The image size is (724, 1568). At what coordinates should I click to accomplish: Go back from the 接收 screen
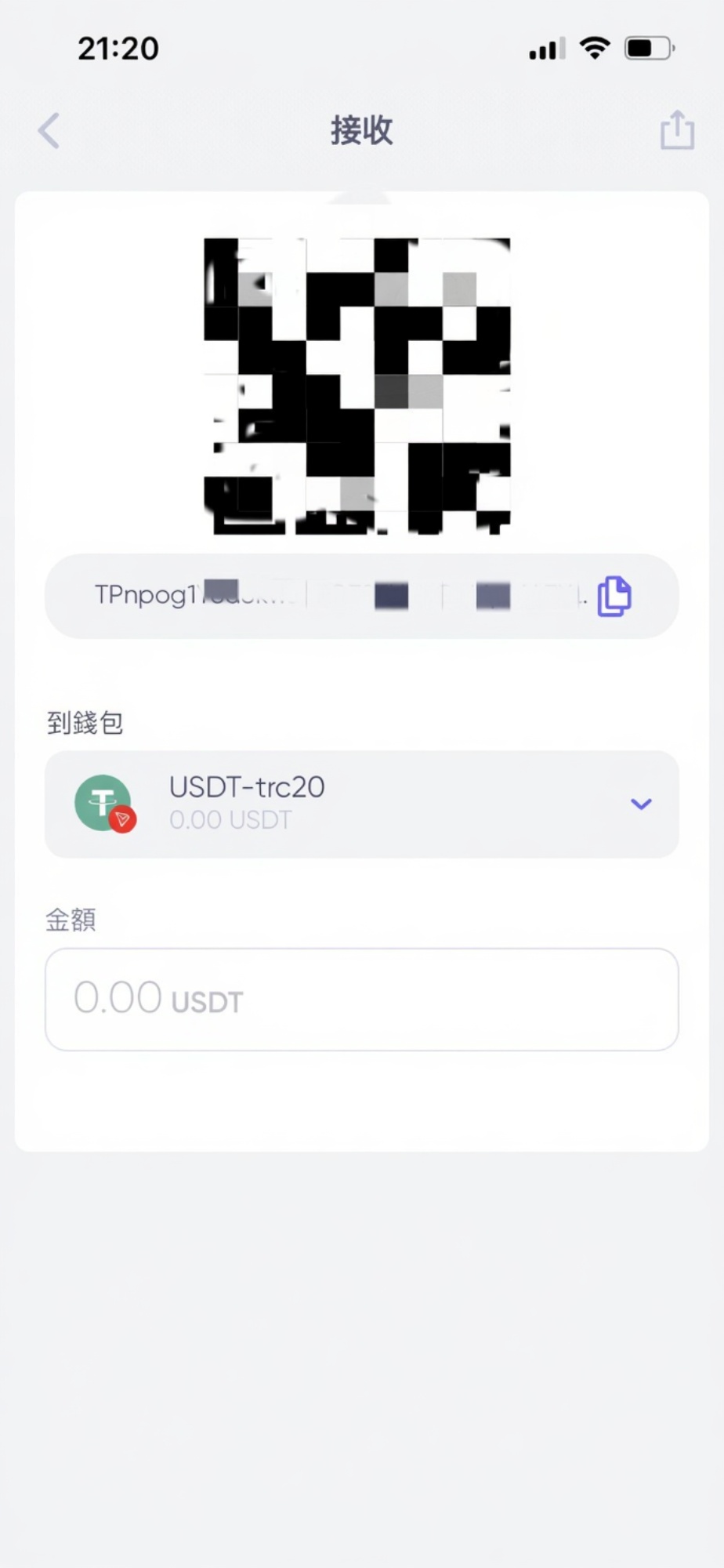(49, 130)
